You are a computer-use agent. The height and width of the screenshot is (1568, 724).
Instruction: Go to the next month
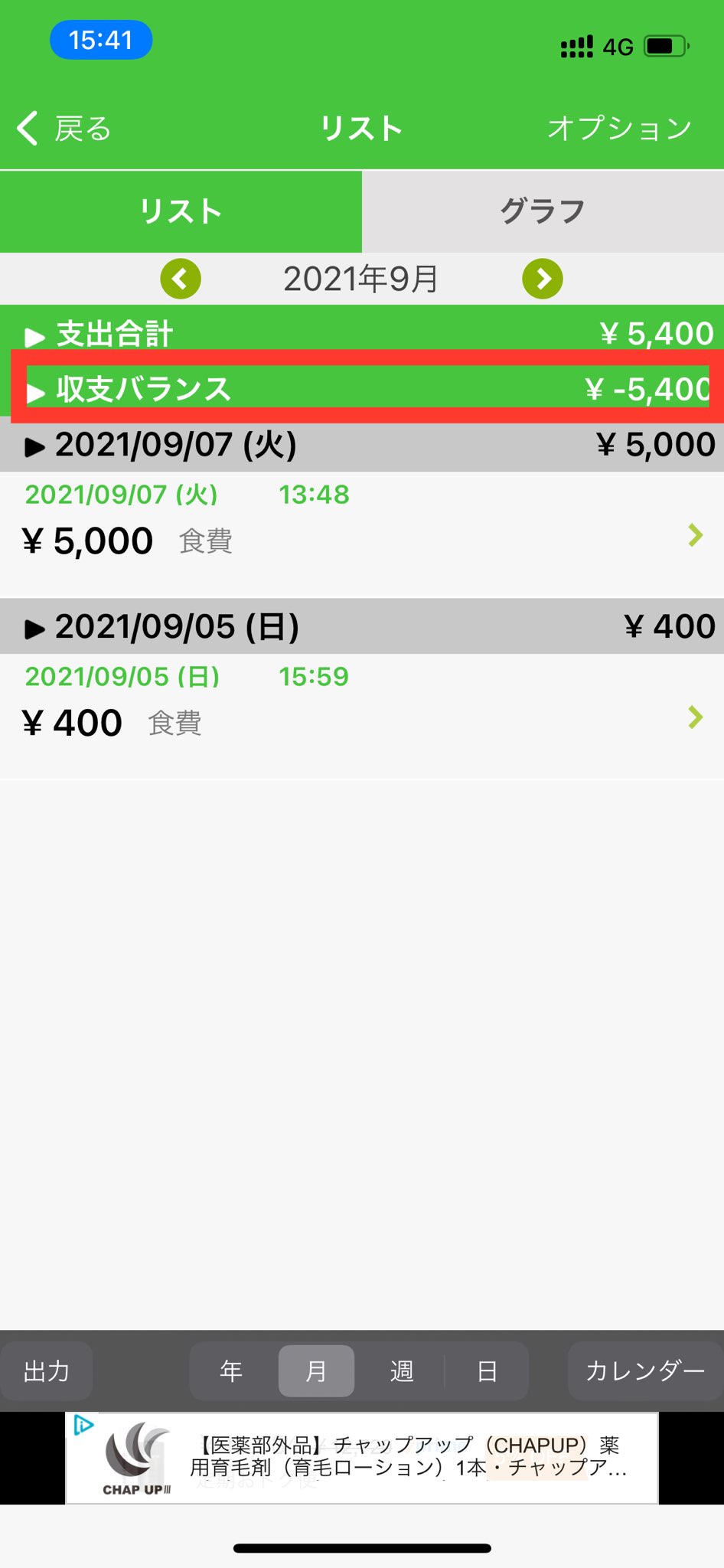(543, 279)
